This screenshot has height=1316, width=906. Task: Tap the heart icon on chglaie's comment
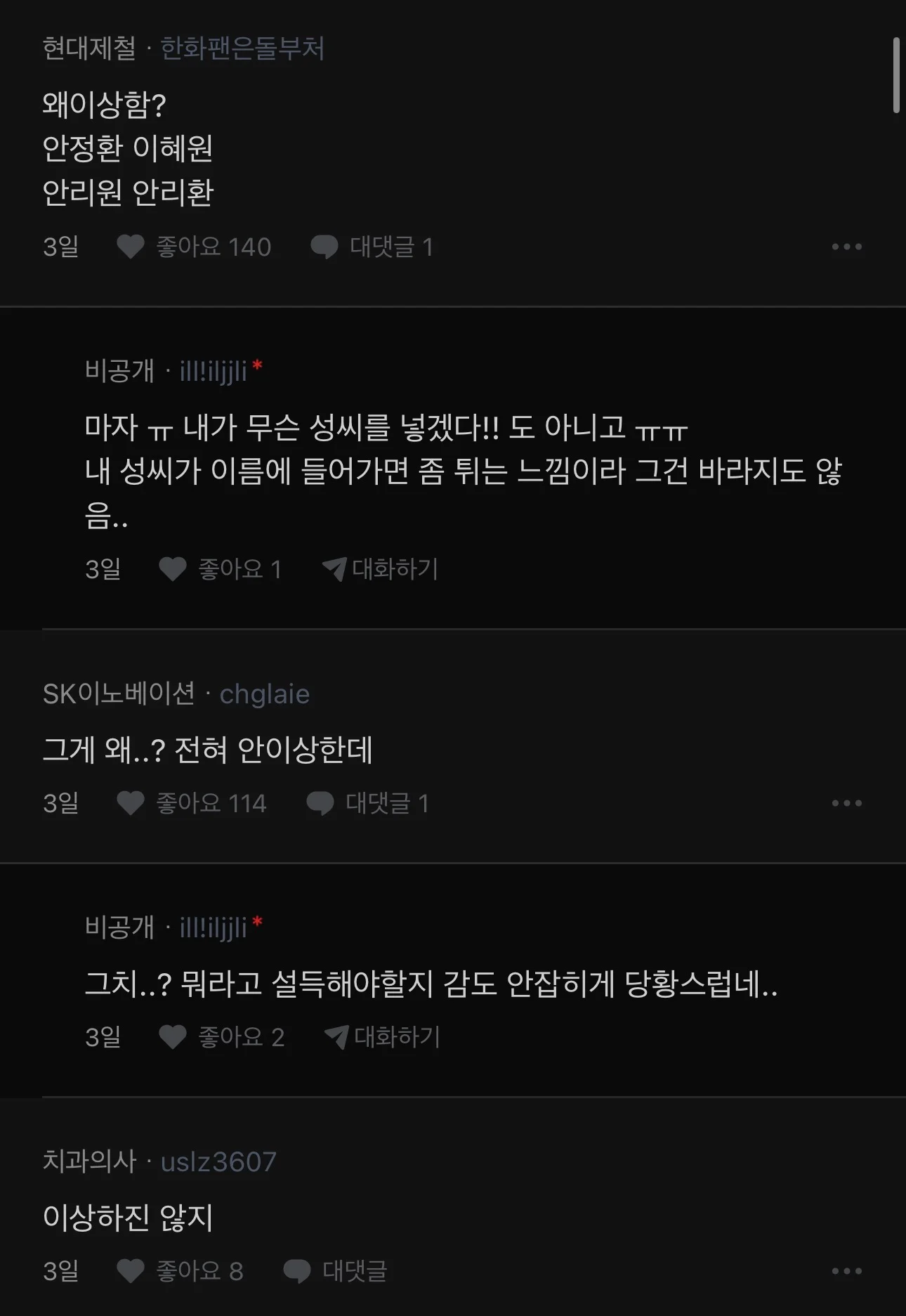coord(131,802)
